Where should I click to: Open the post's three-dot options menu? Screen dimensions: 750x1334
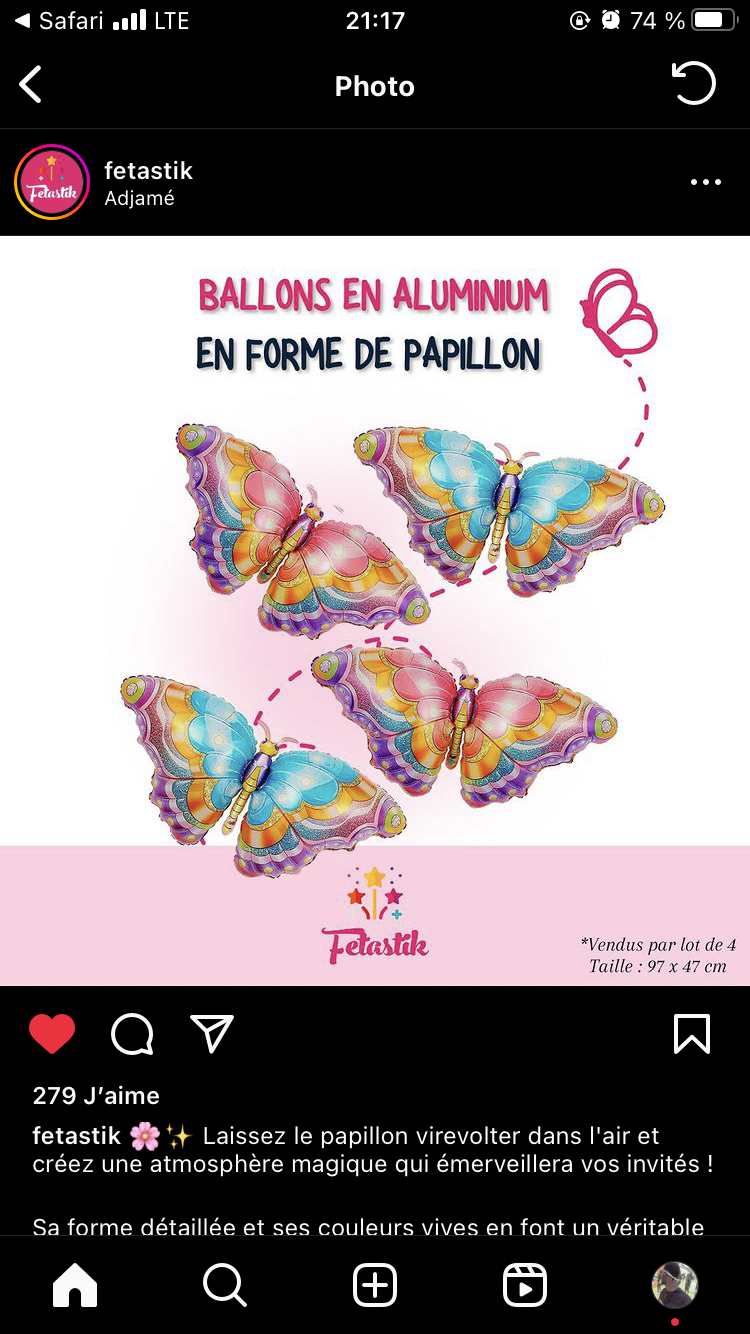pos(706,182)
